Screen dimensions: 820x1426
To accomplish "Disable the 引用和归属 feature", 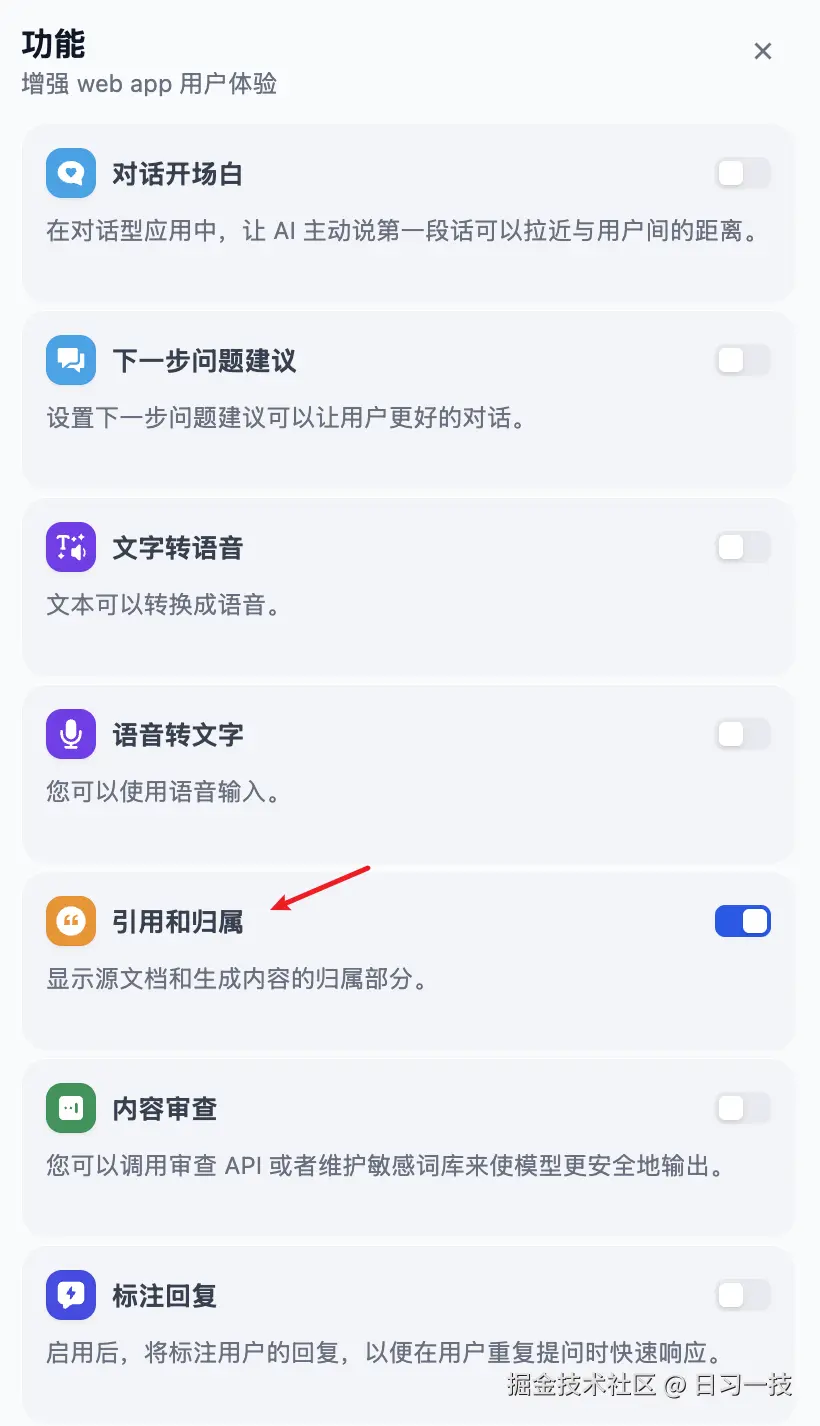I will click(743, 921).
